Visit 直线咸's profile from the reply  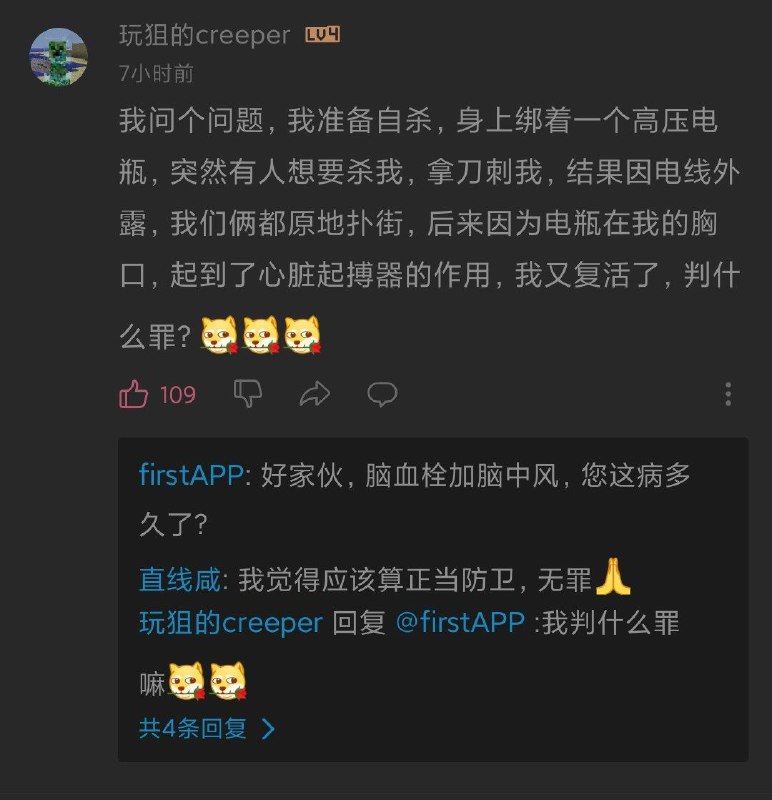(184, 578)
